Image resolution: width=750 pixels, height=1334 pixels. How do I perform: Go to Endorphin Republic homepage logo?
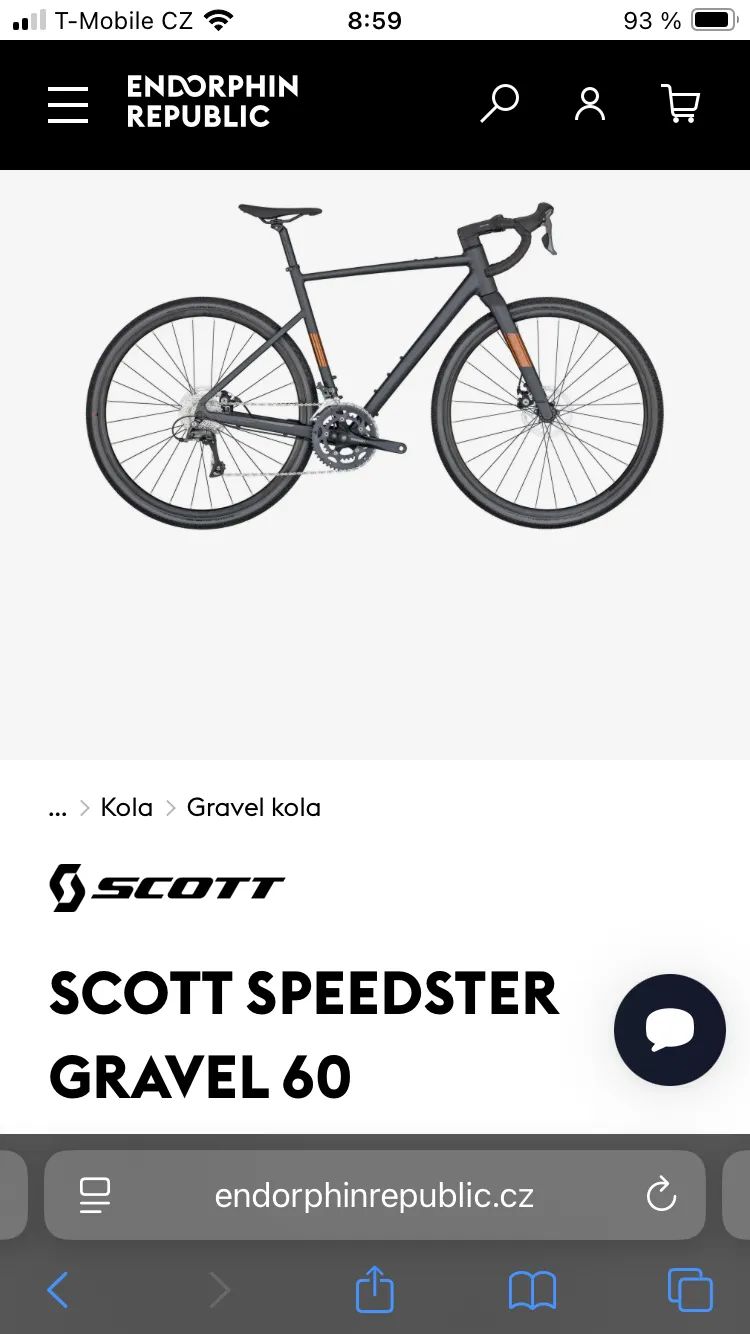click(212, 102)
